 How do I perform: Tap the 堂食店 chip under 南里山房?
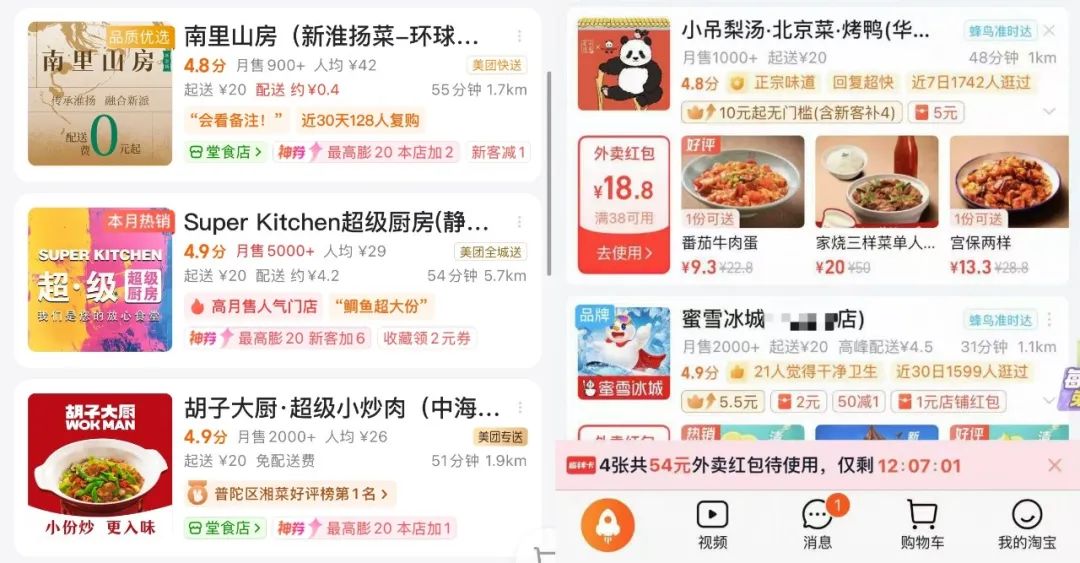click(x=226, y=152)
